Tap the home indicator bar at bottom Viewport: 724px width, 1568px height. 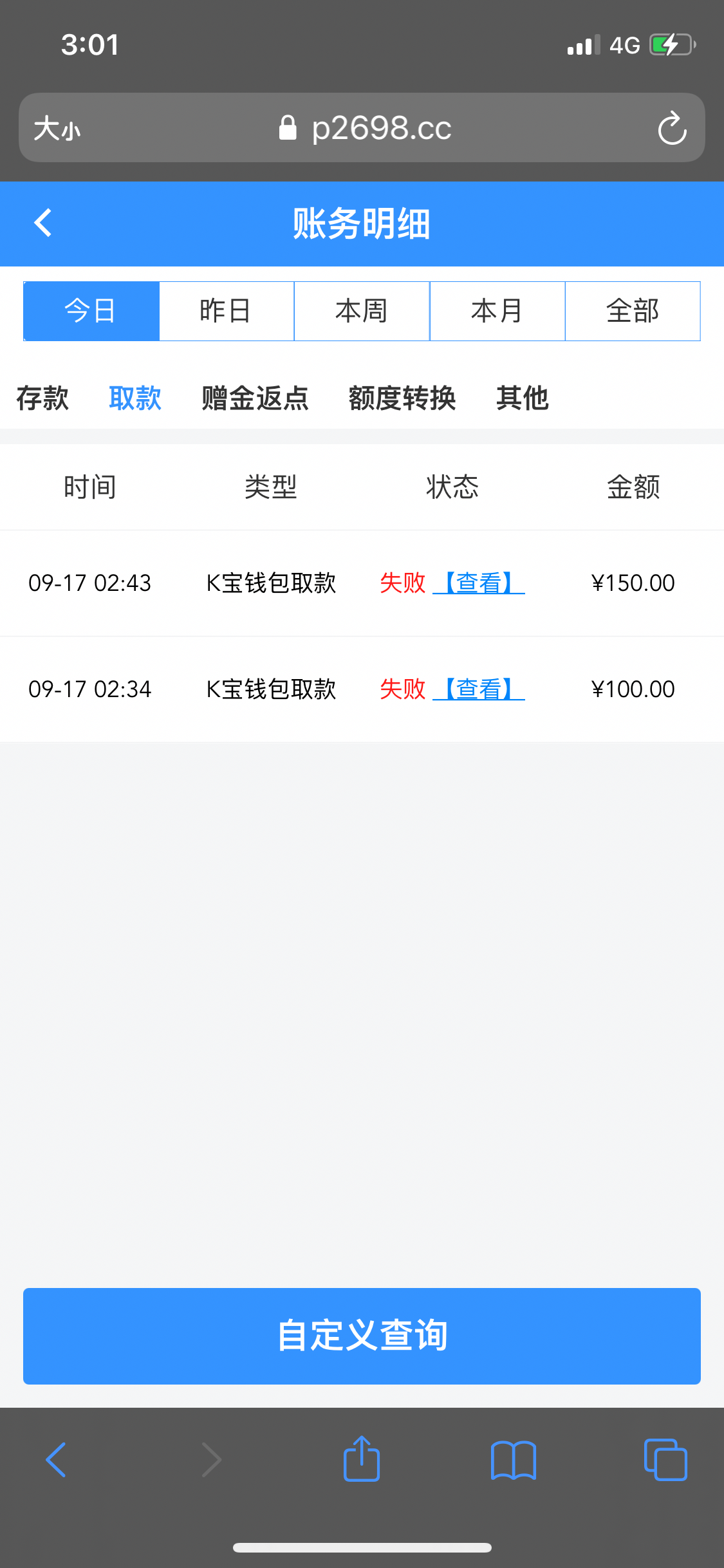pos(362,1547)
